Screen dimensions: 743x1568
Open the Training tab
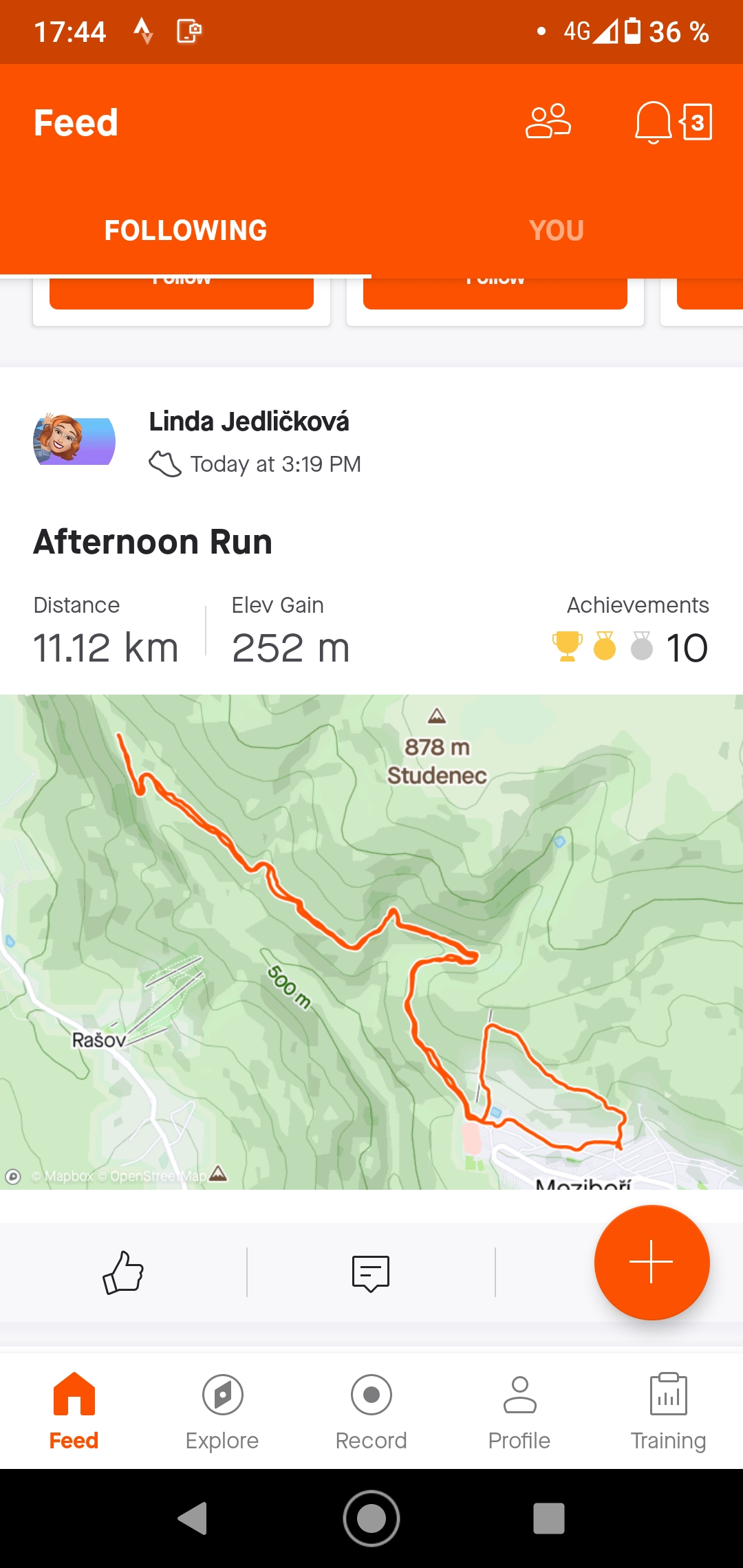tap(668, 1411)
